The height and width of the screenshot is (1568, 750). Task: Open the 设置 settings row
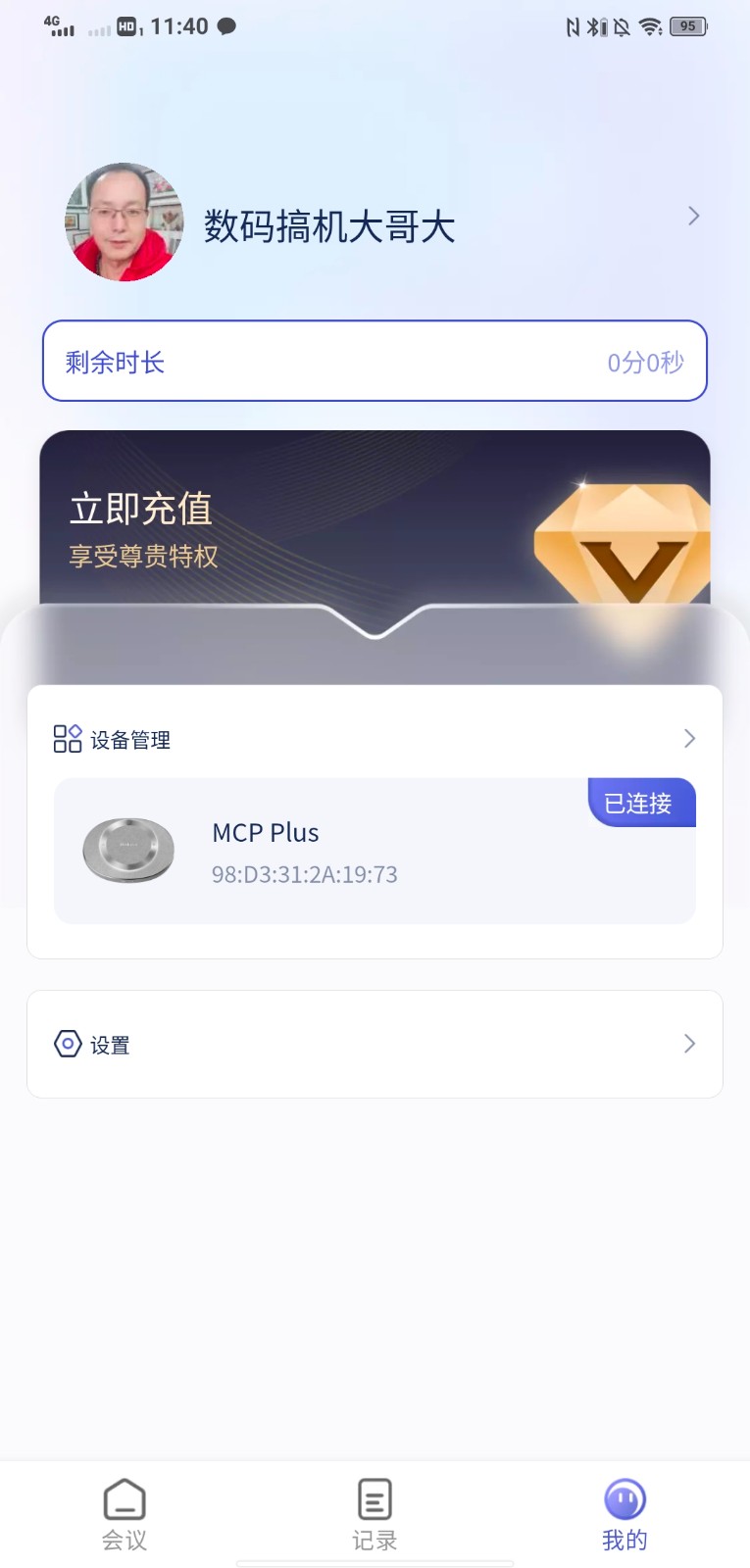[x=375, y=1044]
